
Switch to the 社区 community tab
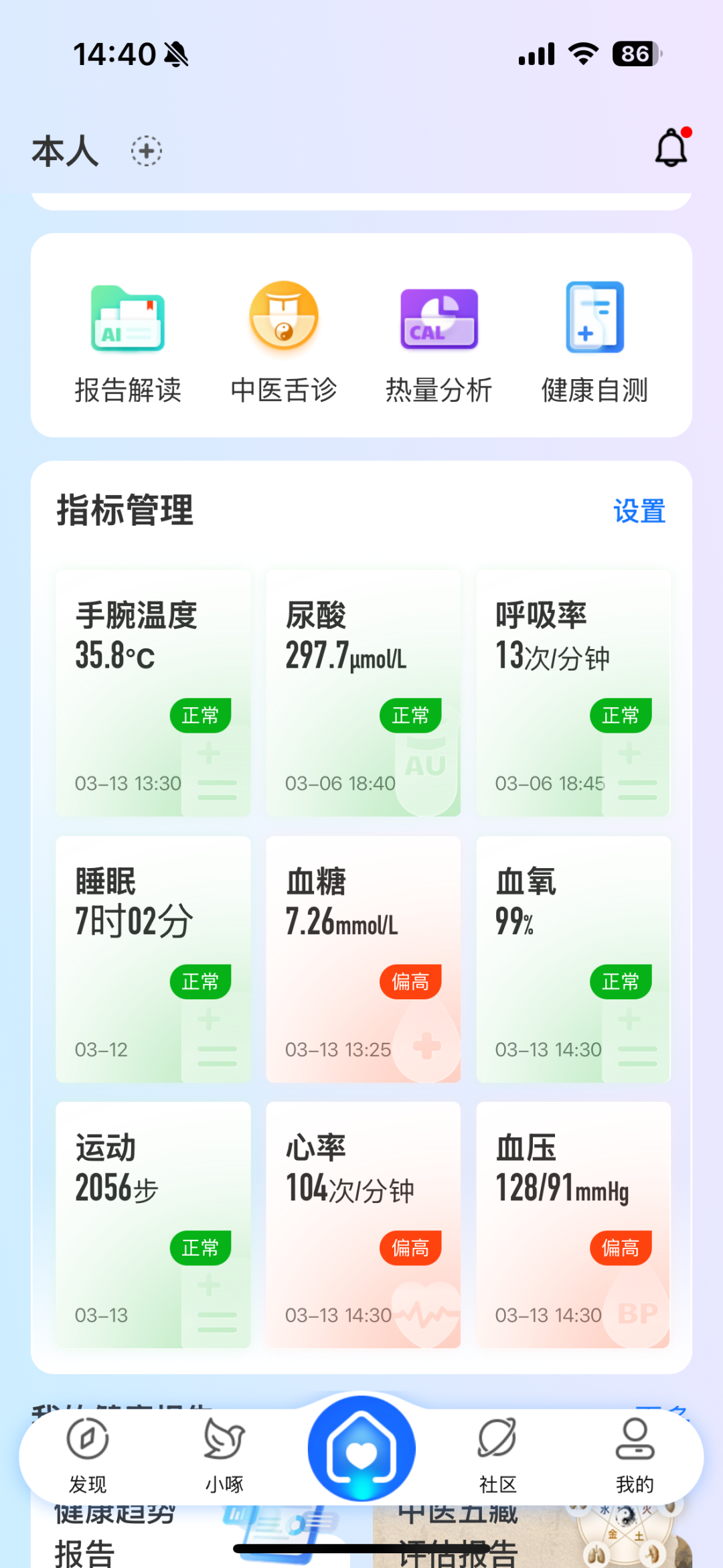click(497, 1455)
